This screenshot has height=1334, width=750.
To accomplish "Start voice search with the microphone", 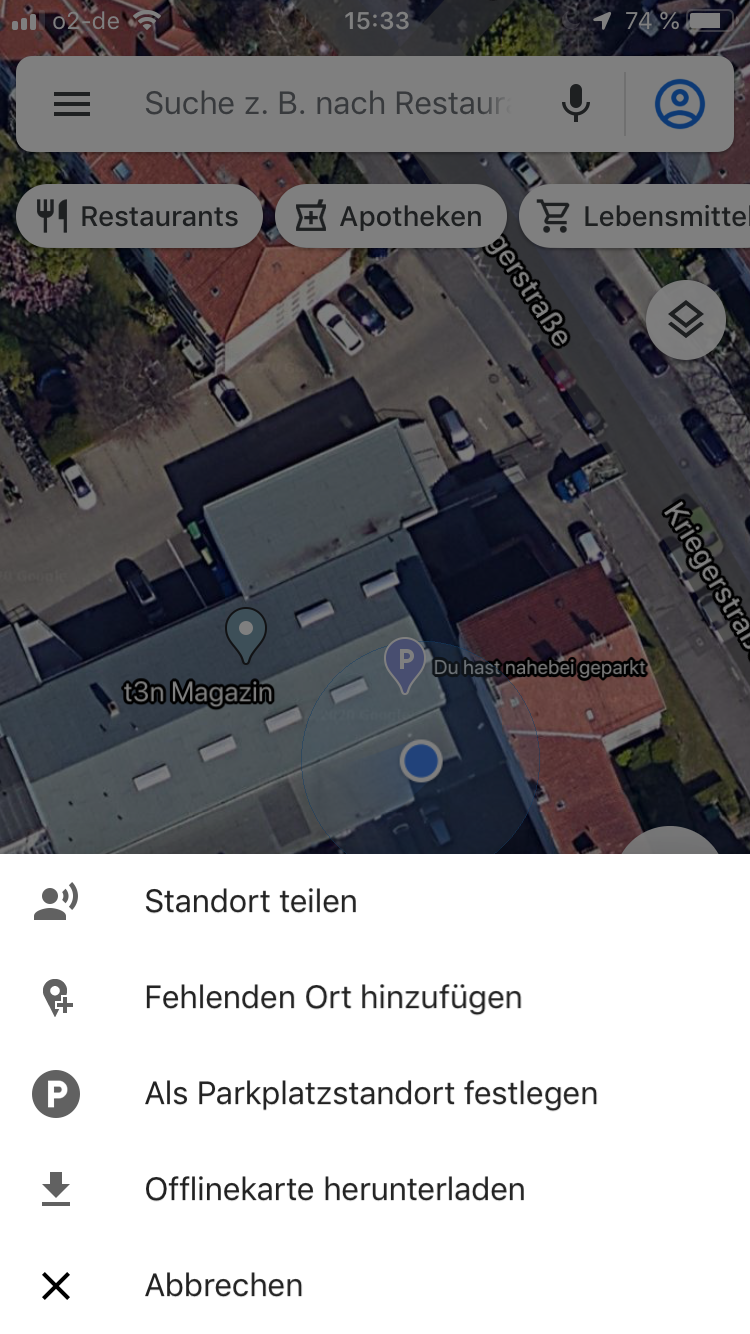I will [576, 104].
